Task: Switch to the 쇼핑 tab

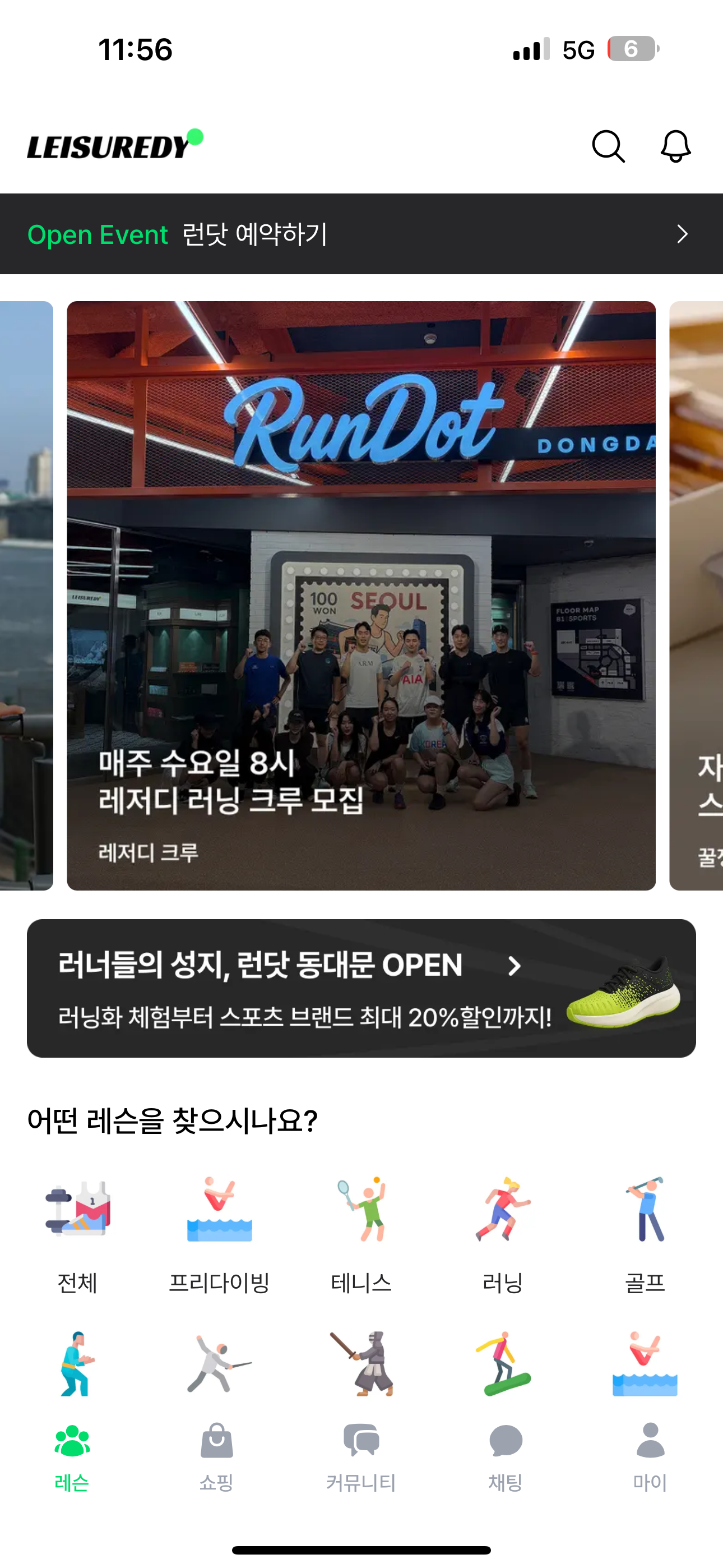Action: click(217, 1456)
